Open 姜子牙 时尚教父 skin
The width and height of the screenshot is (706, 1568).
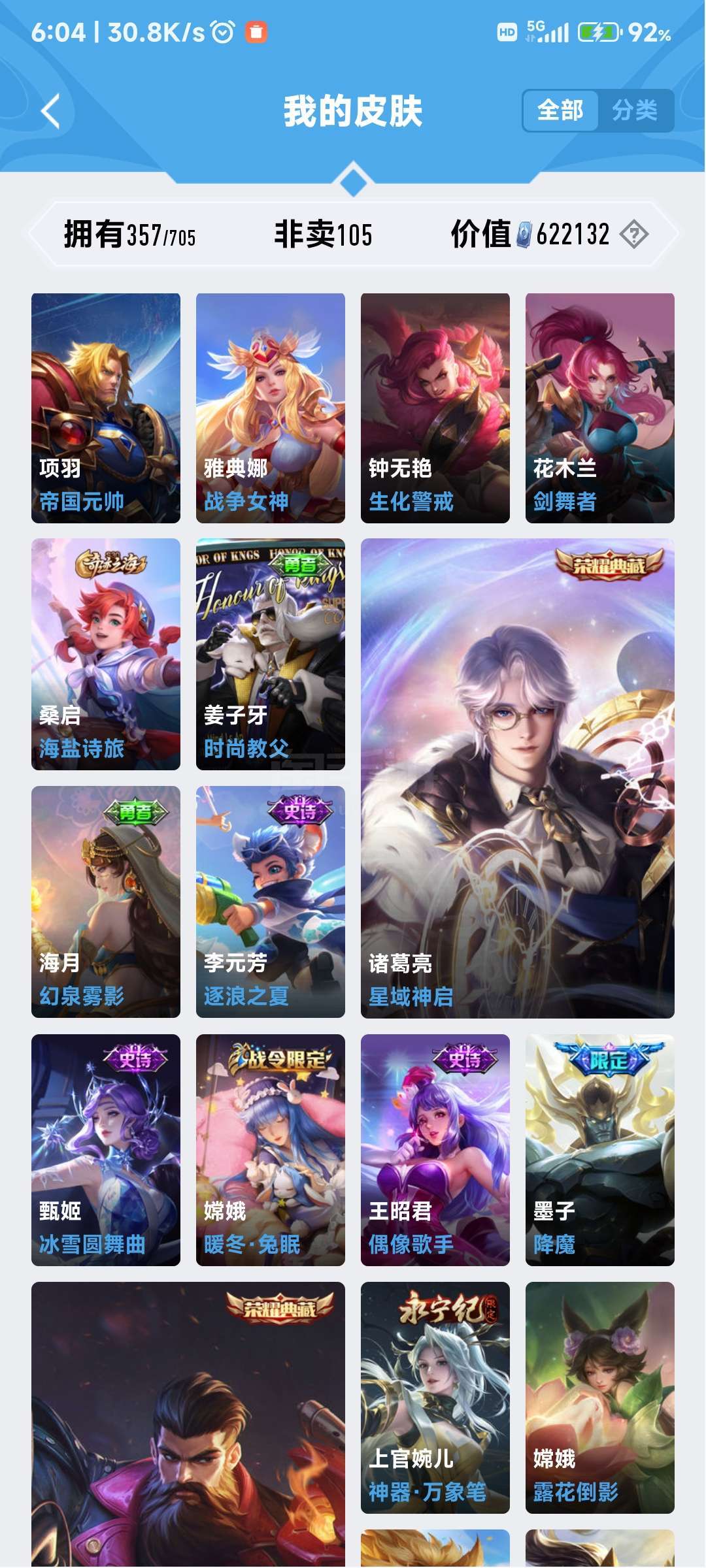pos(271,654)
